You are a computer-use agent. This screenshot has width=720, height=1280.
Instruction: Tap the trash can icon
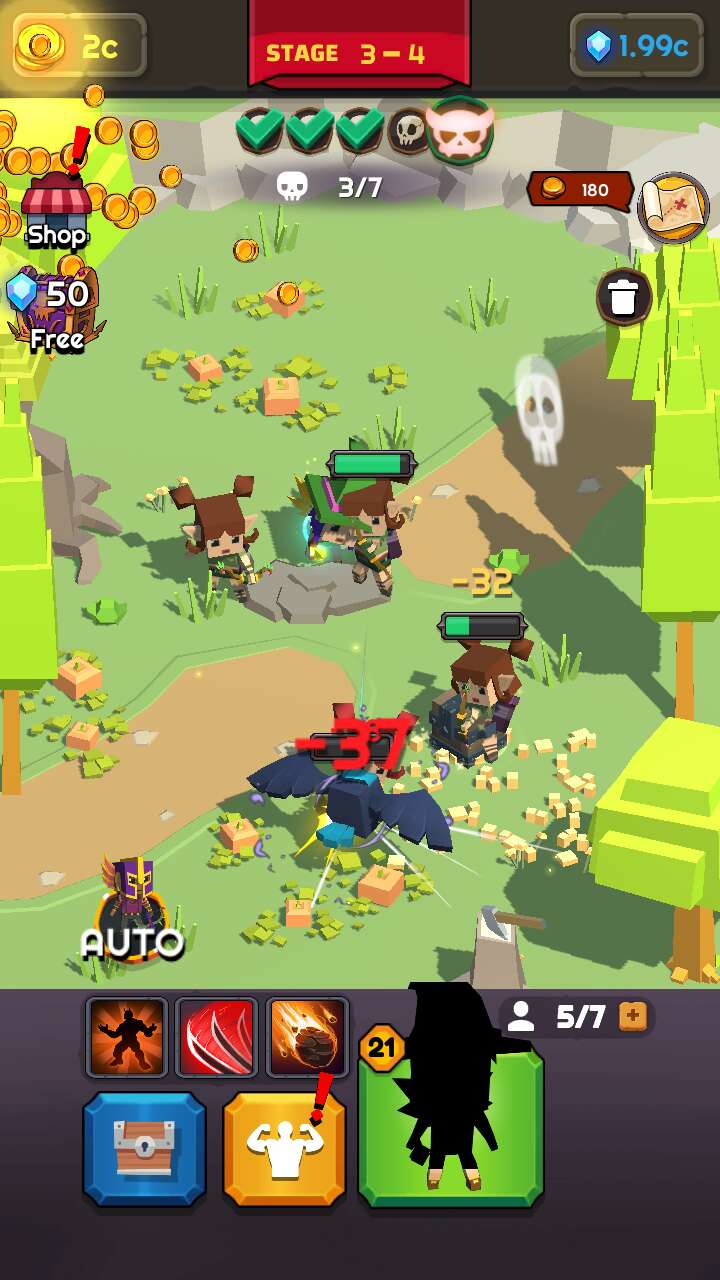tap(624, 297)
